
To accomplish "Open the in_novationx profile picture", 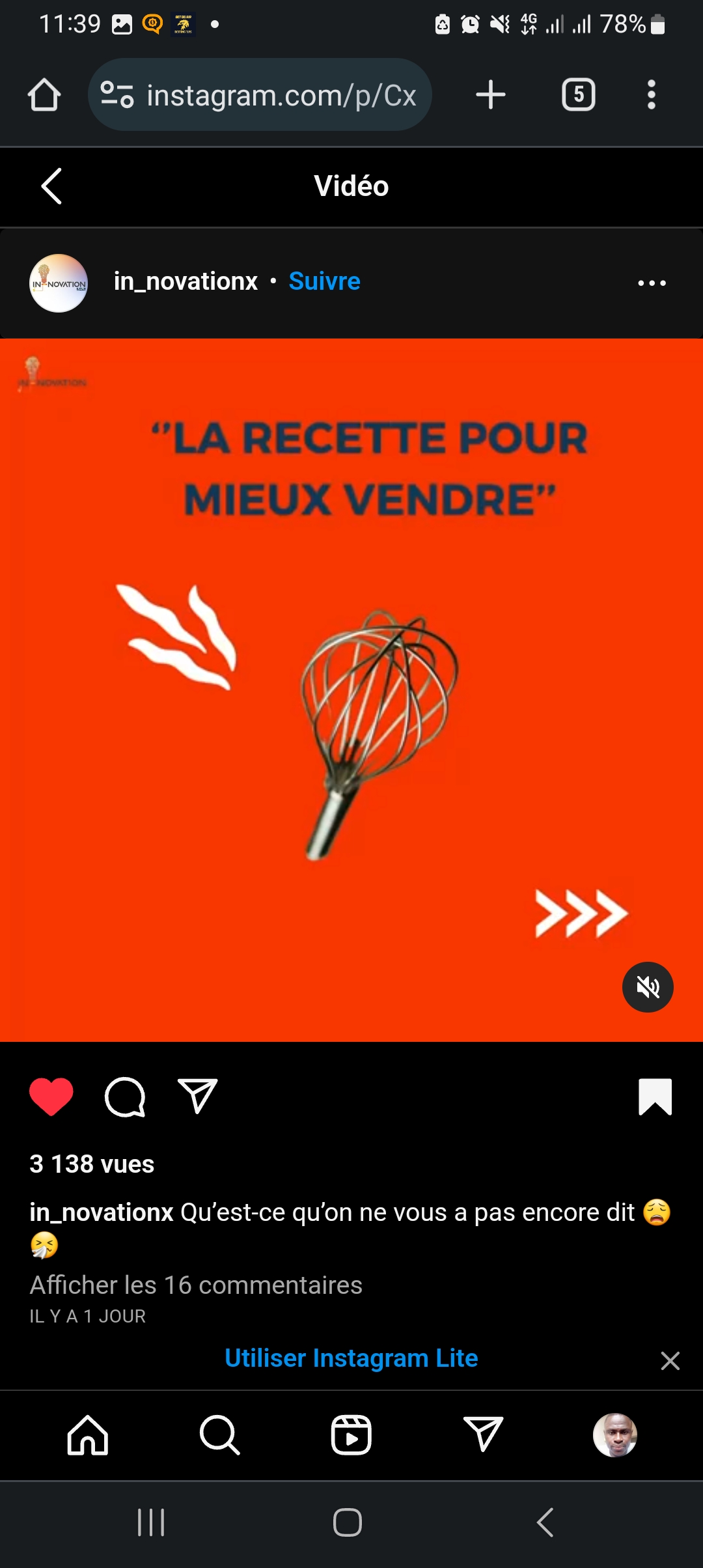I will [59, 283].
